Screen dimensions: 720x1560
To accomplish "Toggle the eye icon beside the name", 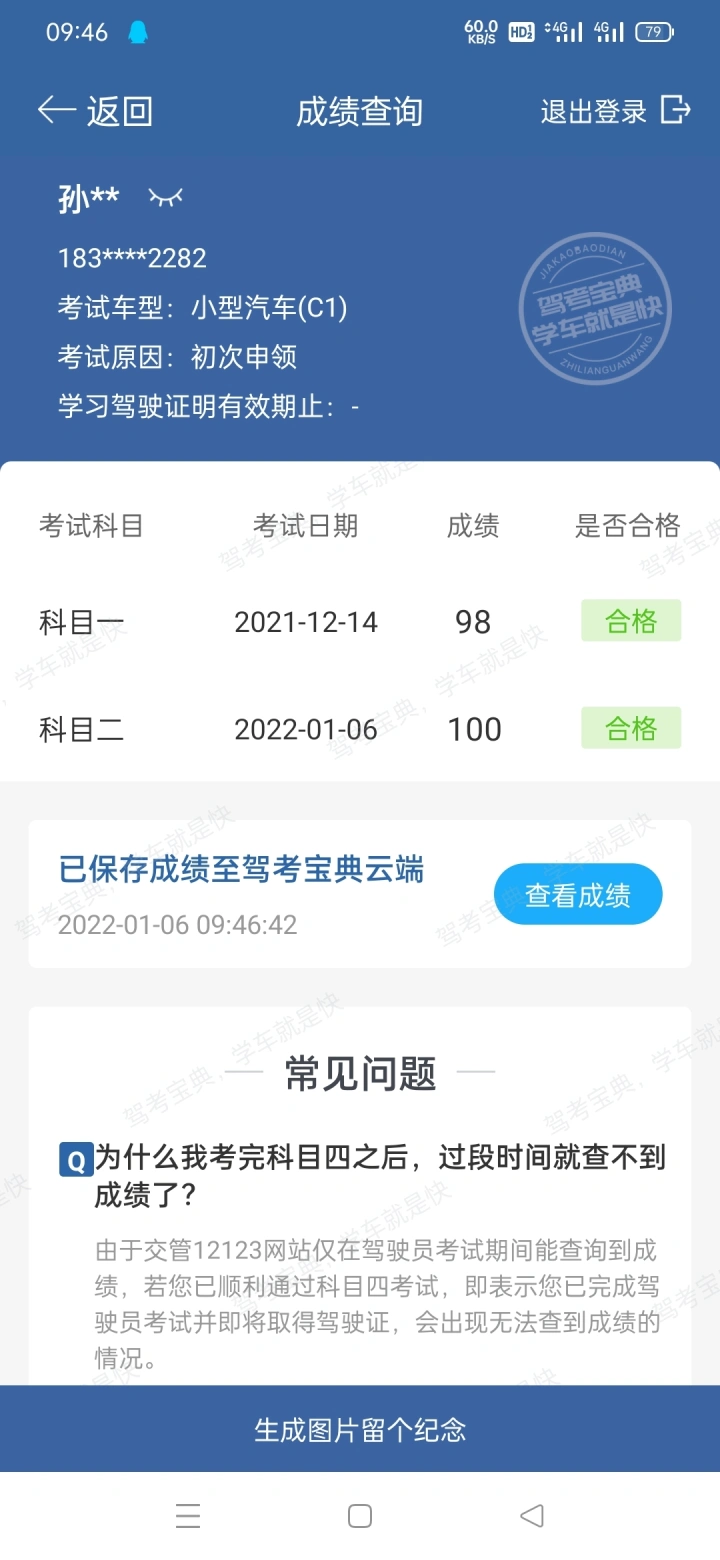I will (165, 198).
